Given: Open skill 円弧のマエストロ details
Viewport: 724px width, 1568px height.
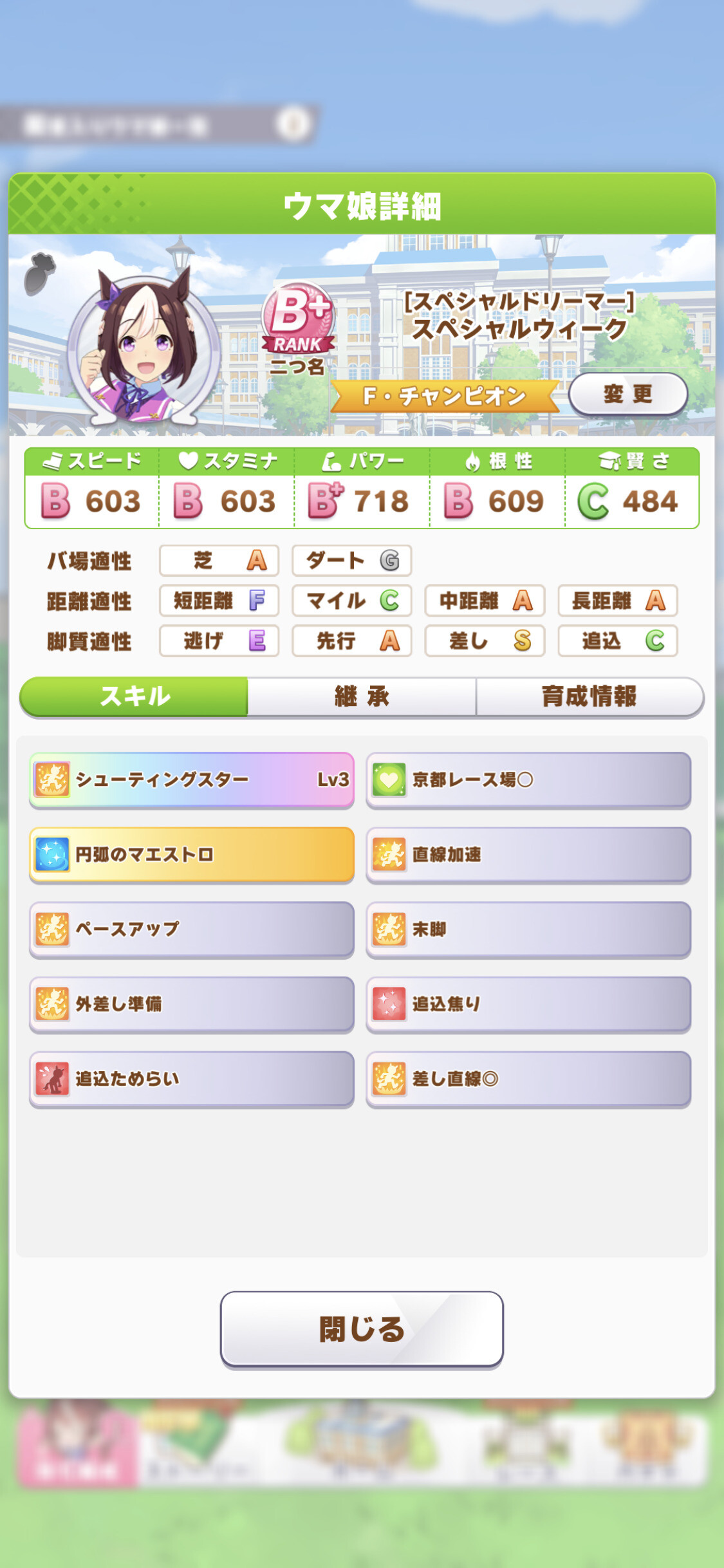Looking at the screenshot, I should 192,855.
